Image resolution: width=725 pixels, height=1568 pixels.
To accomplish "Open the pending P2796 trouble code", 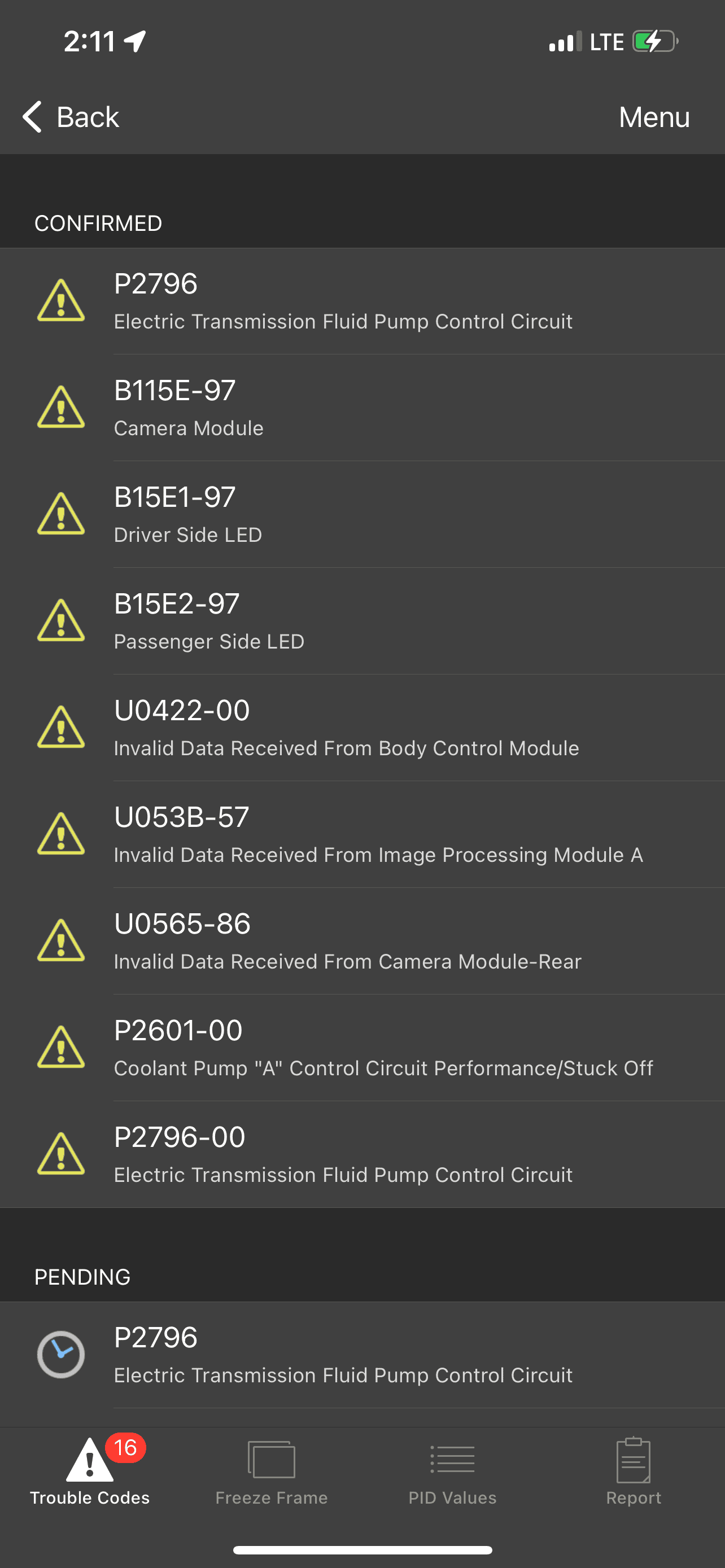I will [x=362, y=1355].
